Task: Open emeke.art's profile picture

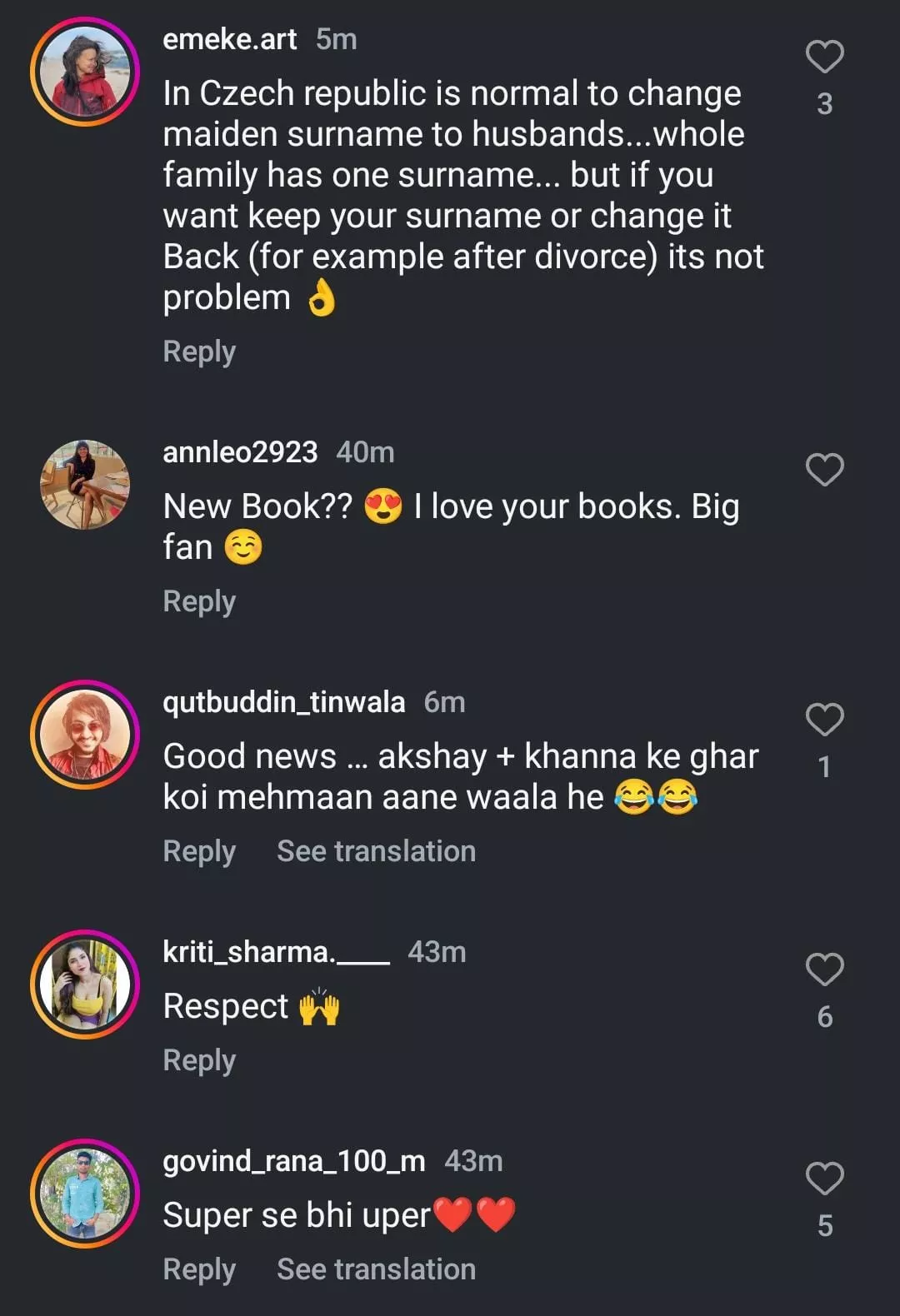Action: pyautogui.click(x=85, y=72)
